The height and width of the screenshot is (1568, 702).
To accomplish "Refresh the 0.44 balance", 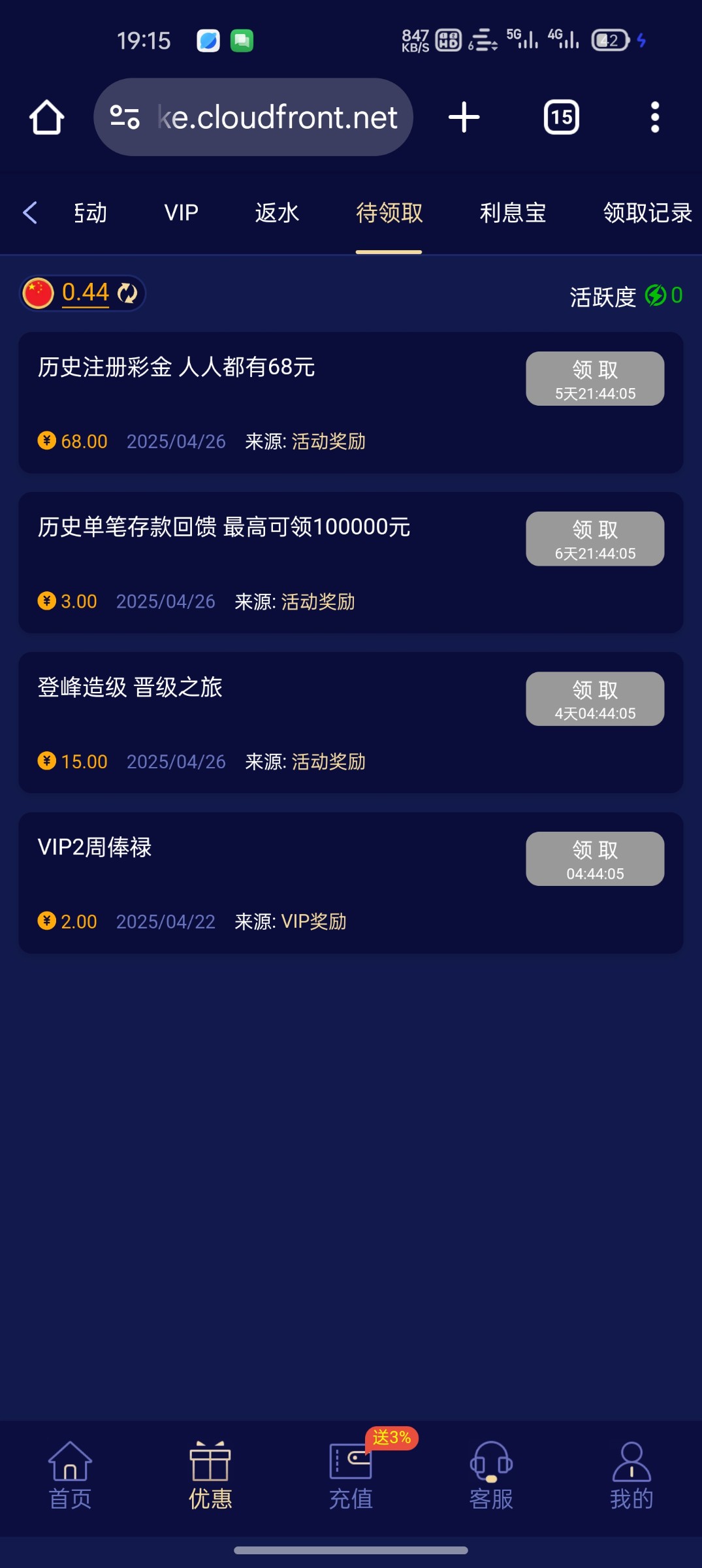I will coord(127,293).
